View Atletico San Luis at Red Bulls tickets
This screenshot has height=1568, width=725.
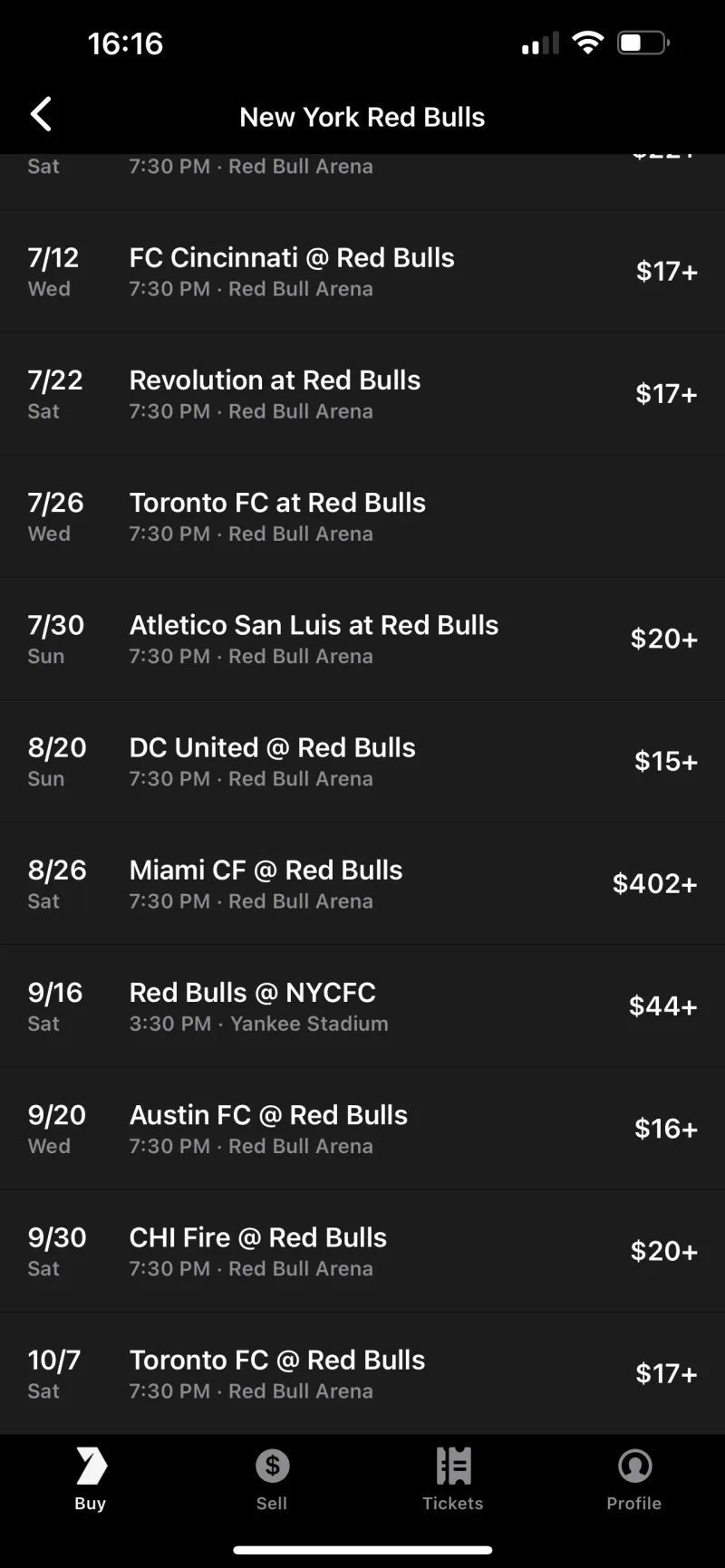(362, 639)
